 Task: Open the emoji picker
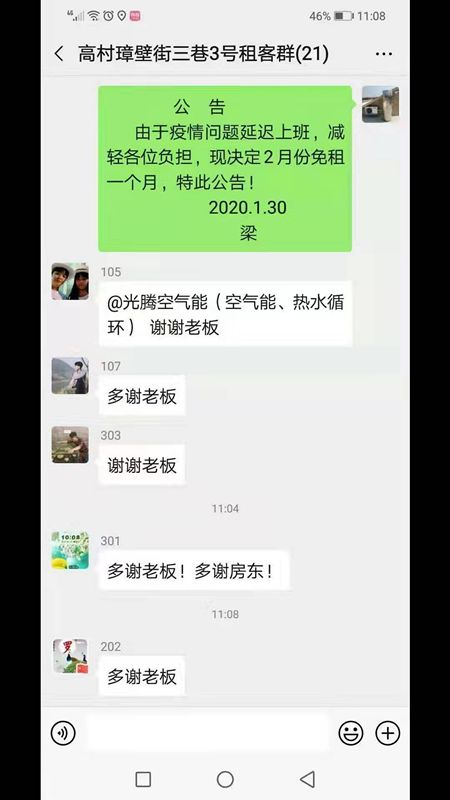point(351,734)
